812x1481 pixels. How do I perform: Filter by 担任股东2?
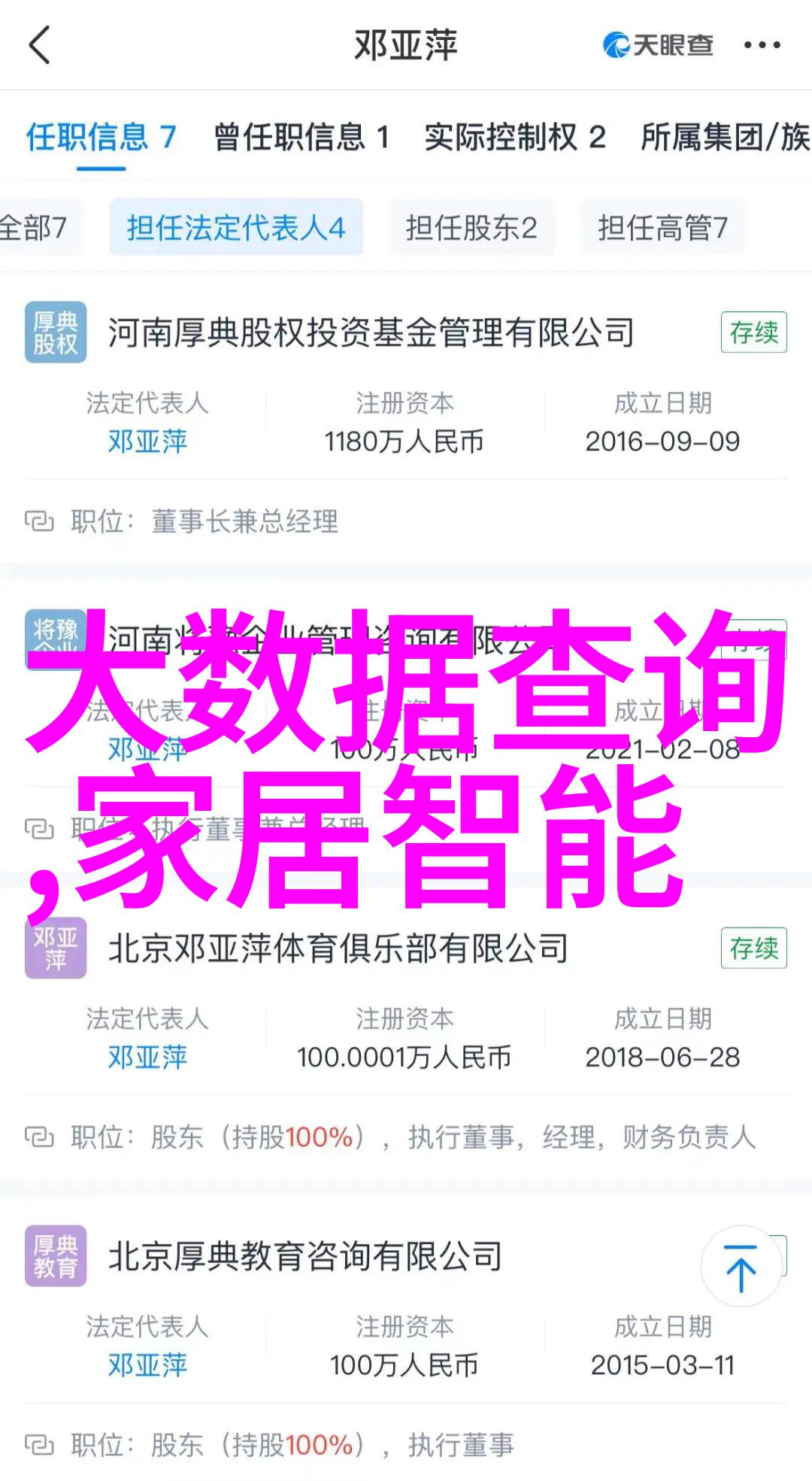coord(471,228)
